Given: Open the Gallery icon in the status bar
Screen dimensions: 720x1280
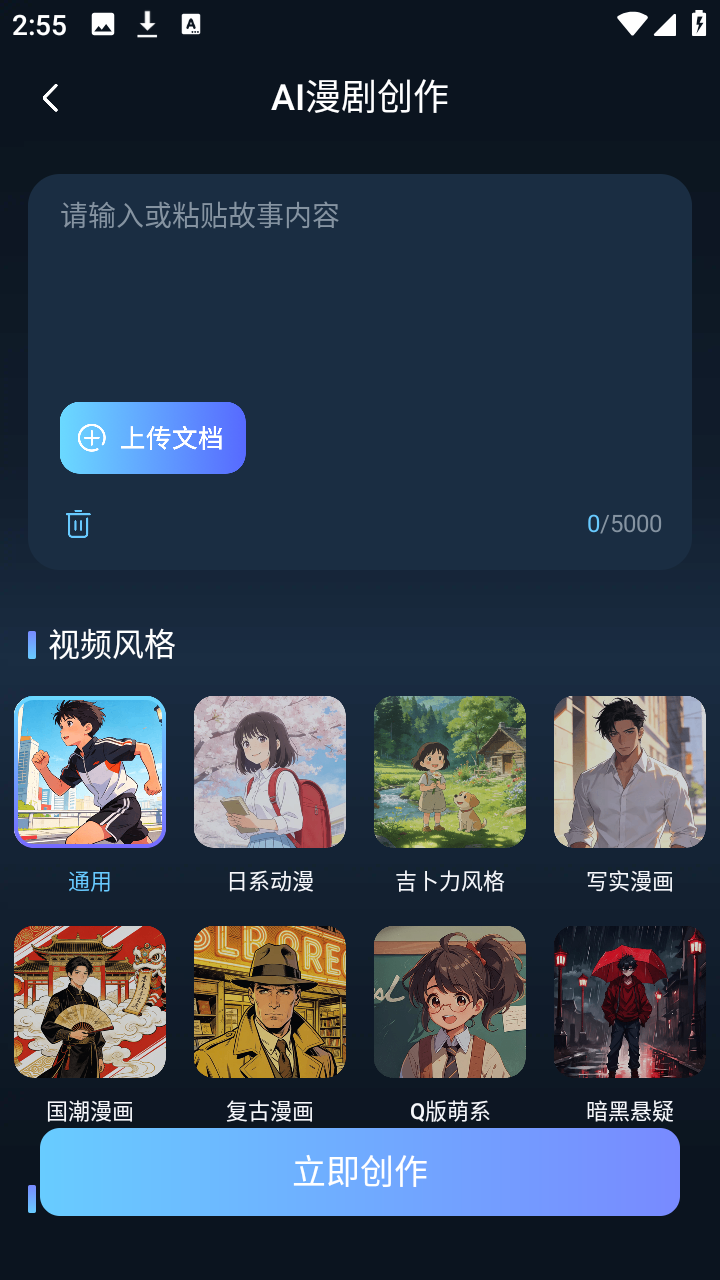Looking at the screenshot, I should [104, 25].
